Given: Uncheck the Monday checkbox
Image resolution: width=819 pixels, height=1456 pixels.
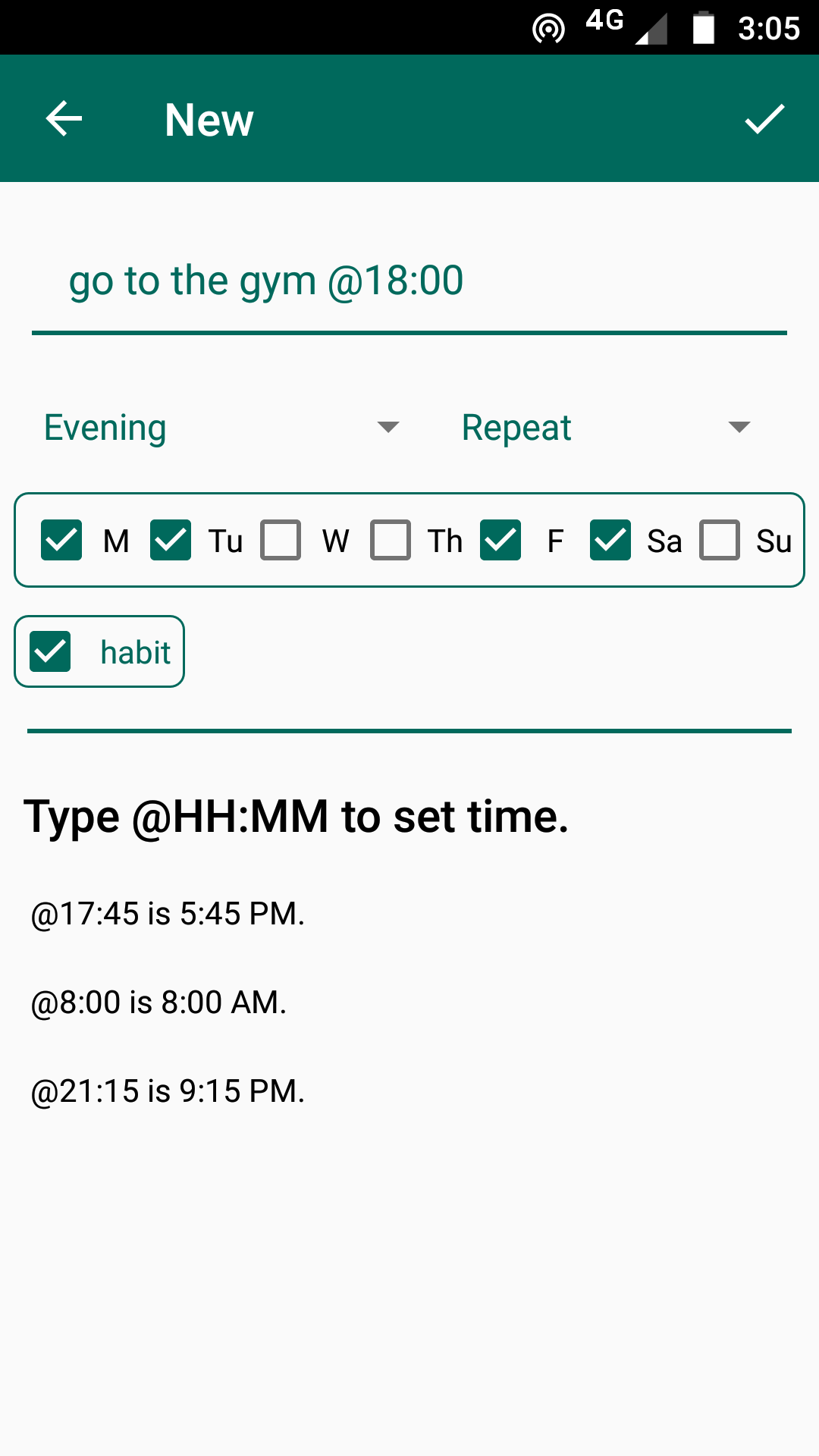Looking at the screenshot, I should point(61,540).
